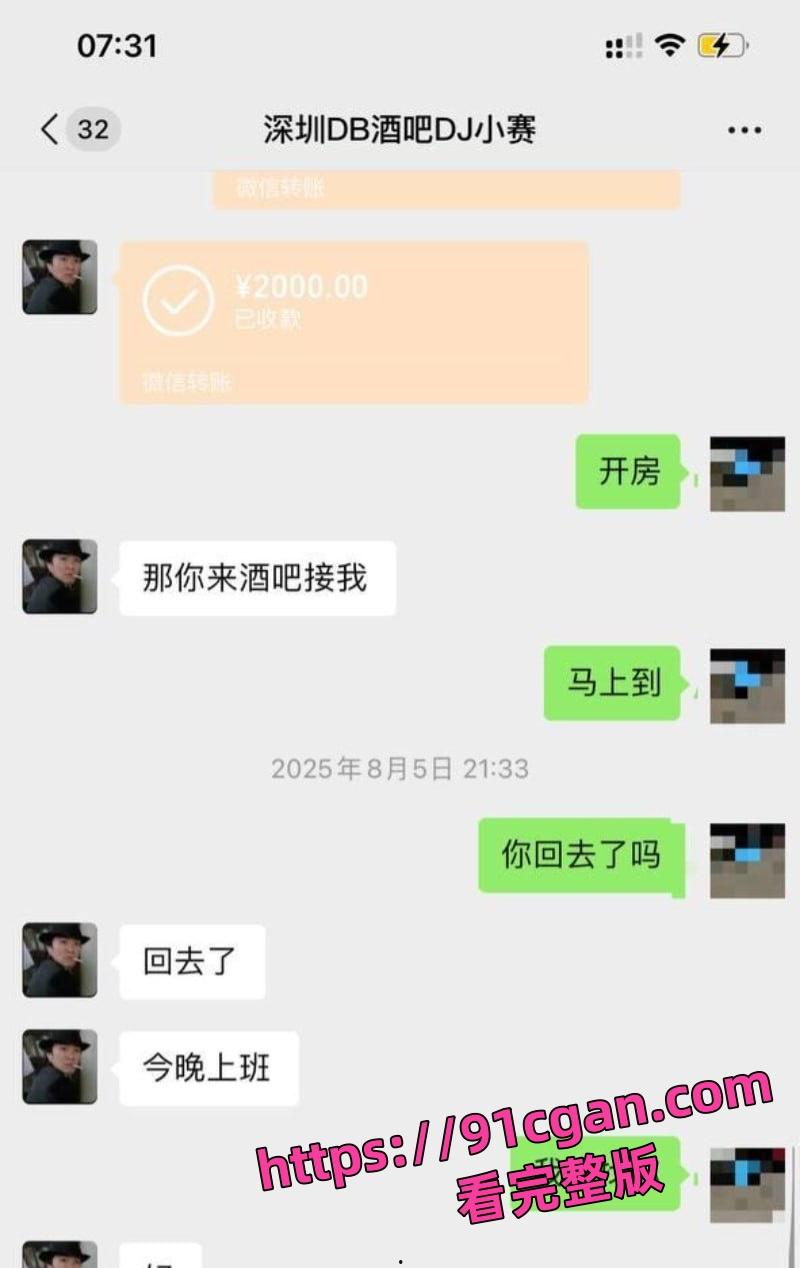Viewport: 800px width, 1268px height.
Task: Tap the avatar next to '回去了' message
Action: [58, 960]
